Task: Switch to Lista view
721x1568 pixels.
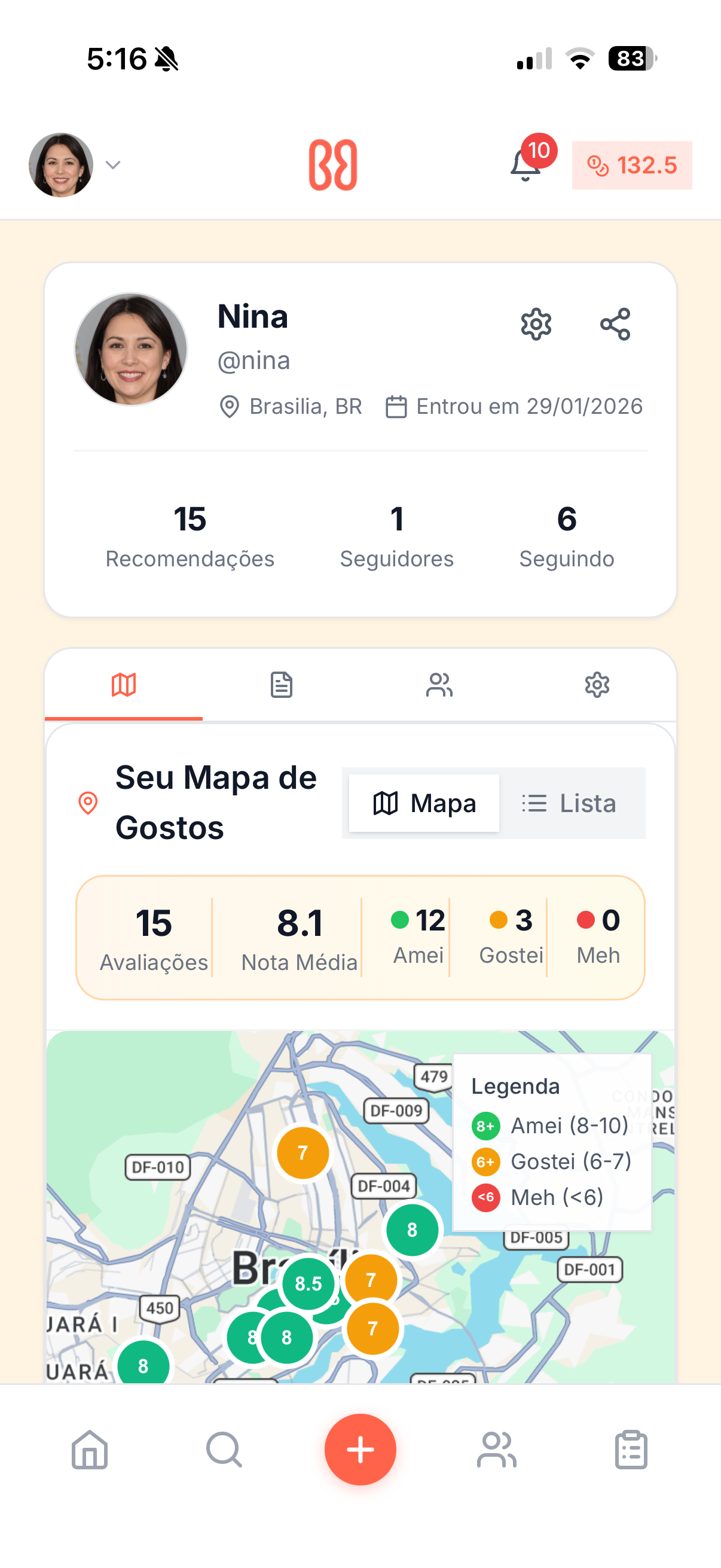Action: point(570,803)
